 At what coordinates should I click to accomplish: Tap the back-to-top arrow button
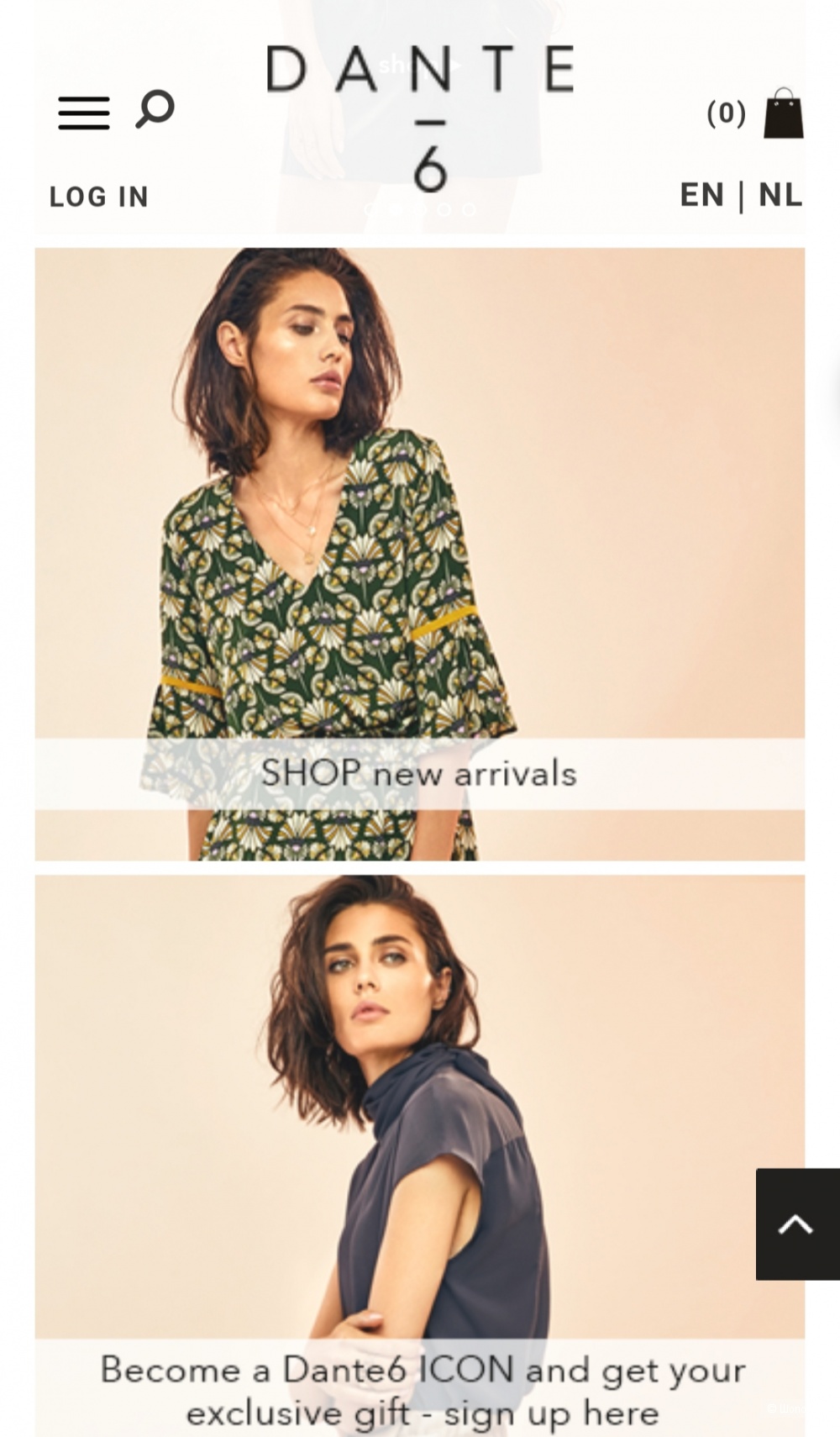coord(796,1224)
